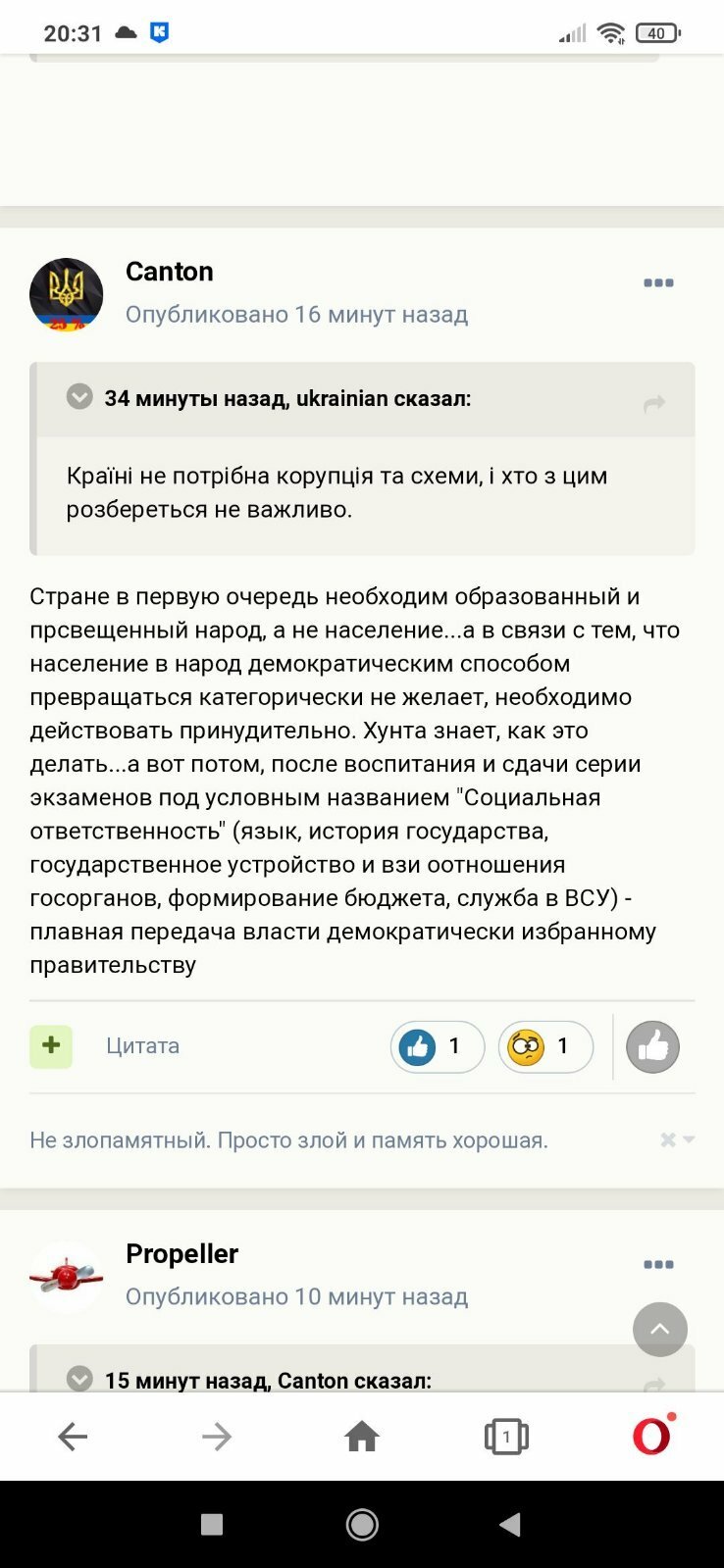Open the browser tabs switcher
This screenshot has width=724, height=1568.
[506, 1438]
